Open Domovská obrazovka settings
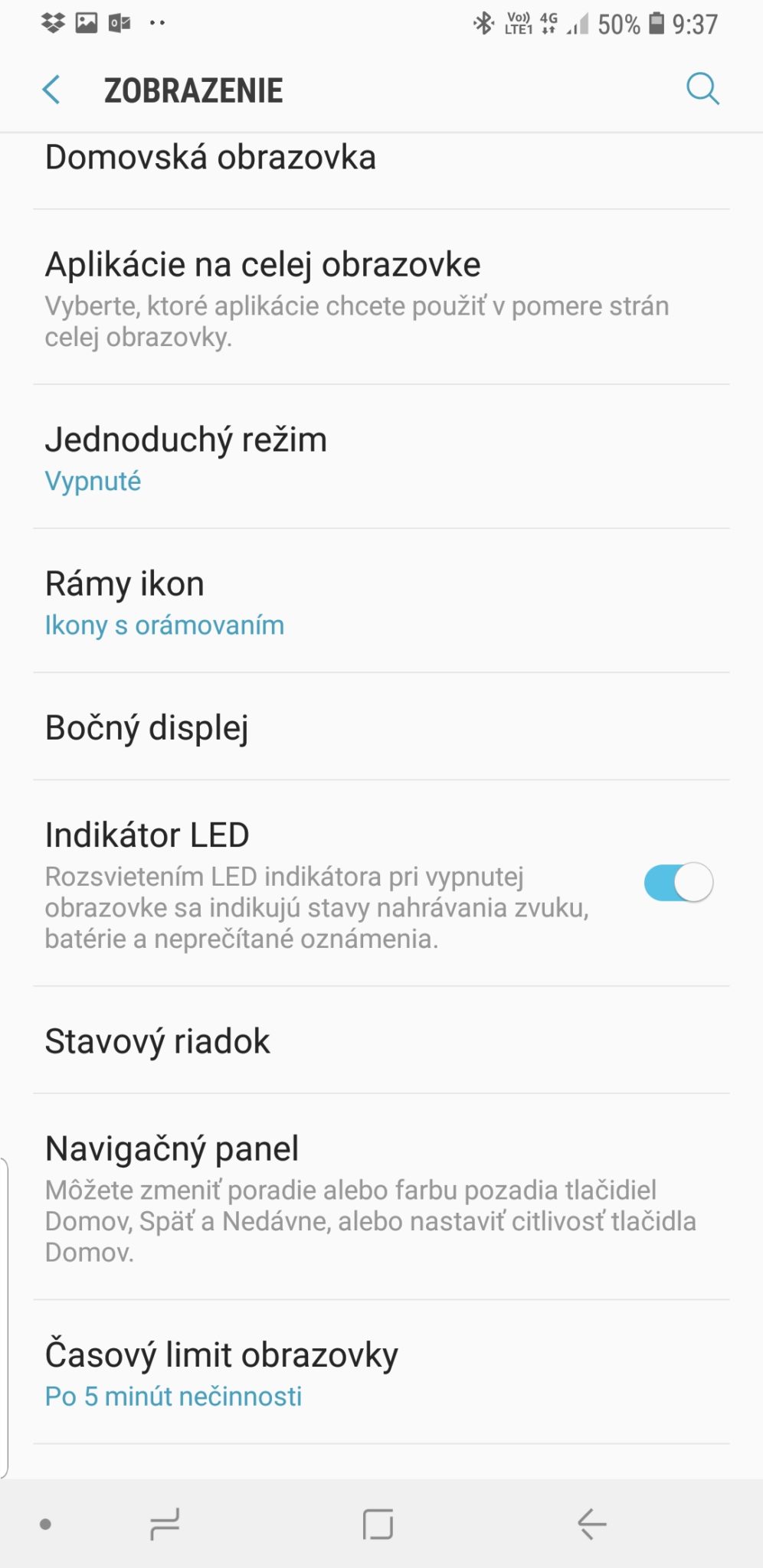763x1568 pixels. coord(211,158)
